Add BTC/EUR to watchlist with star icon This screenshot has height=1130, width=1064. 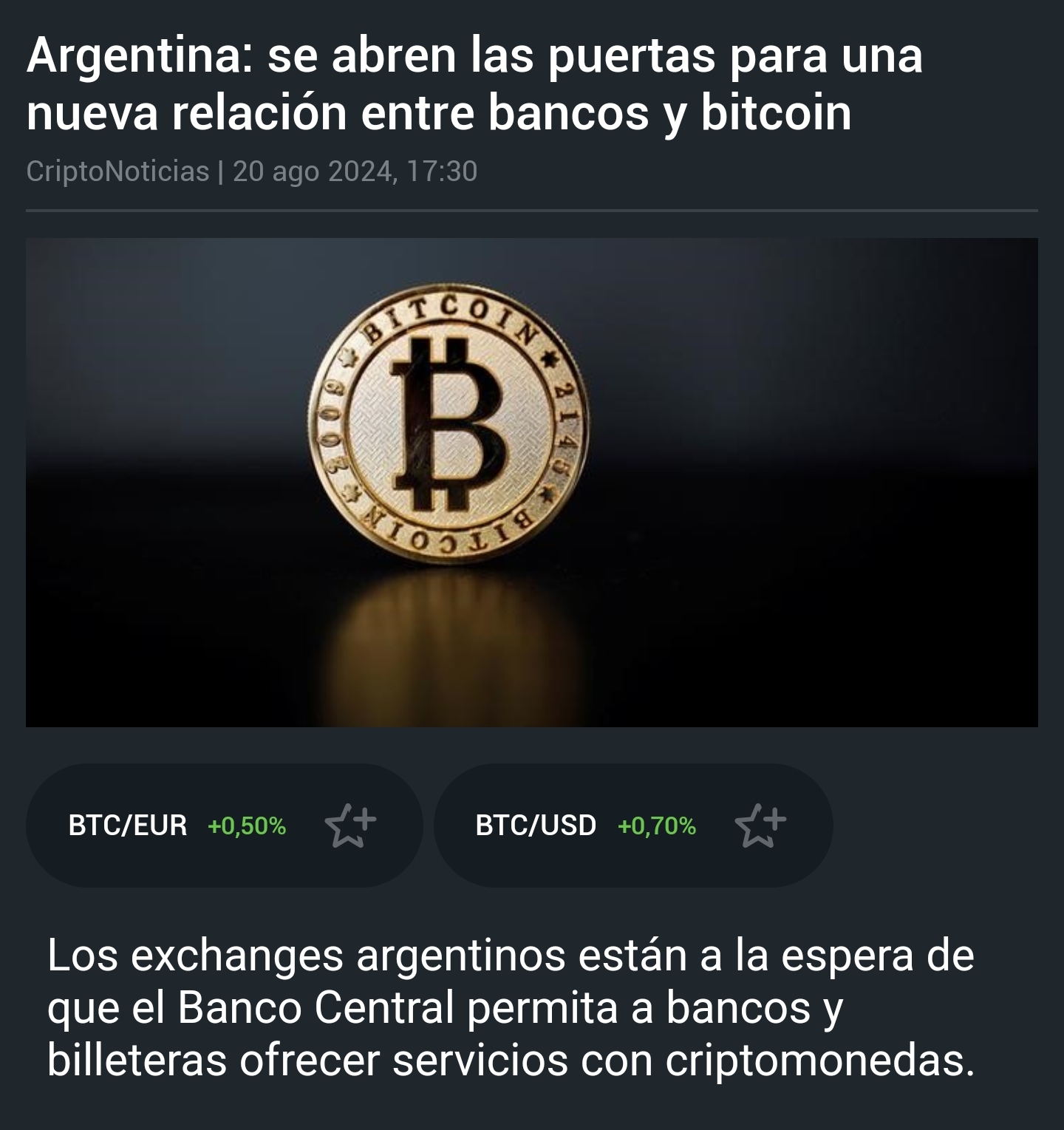350,826
